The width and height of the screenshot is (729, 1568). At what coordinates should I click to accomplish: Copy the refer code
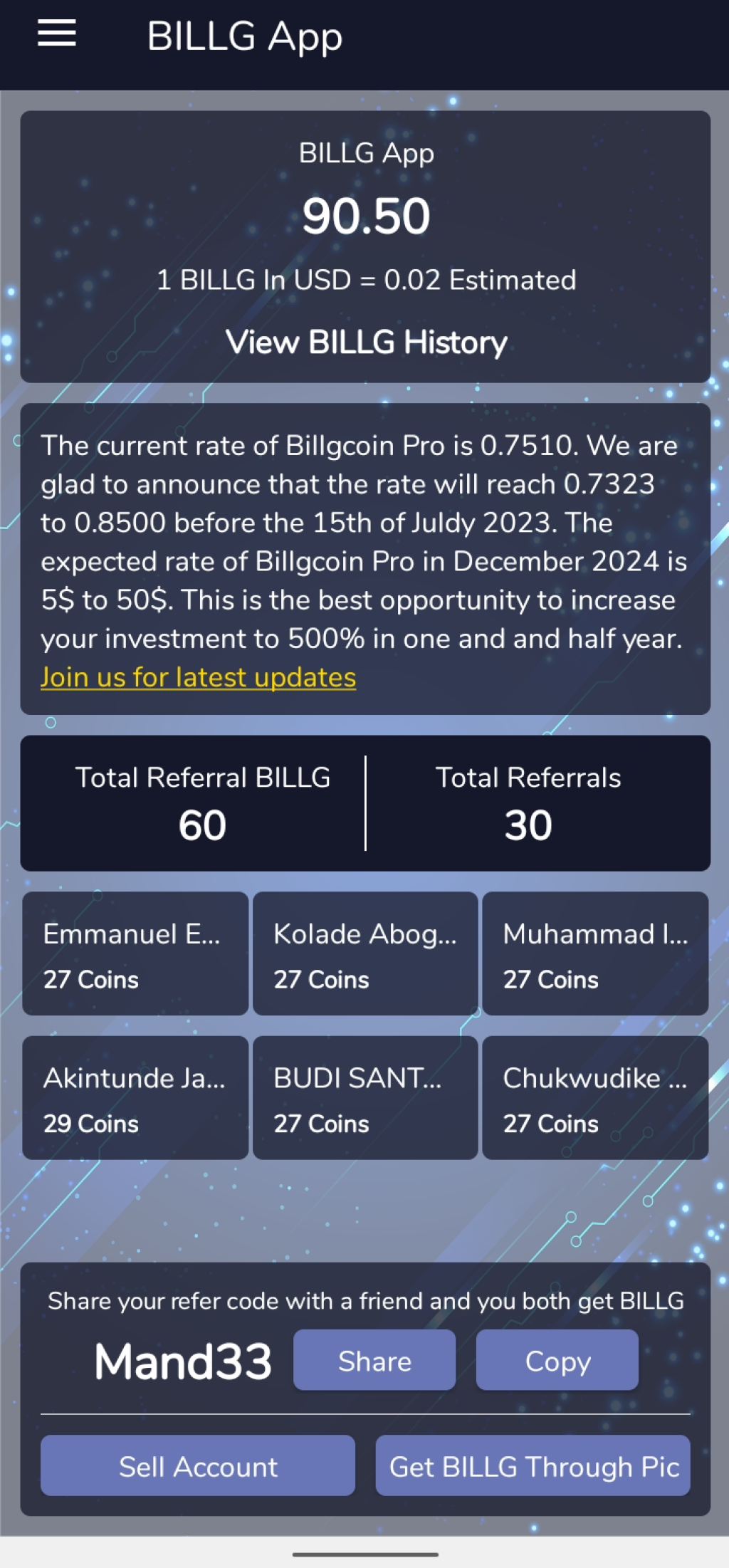pyautogui.click(x=557, y=1360)
